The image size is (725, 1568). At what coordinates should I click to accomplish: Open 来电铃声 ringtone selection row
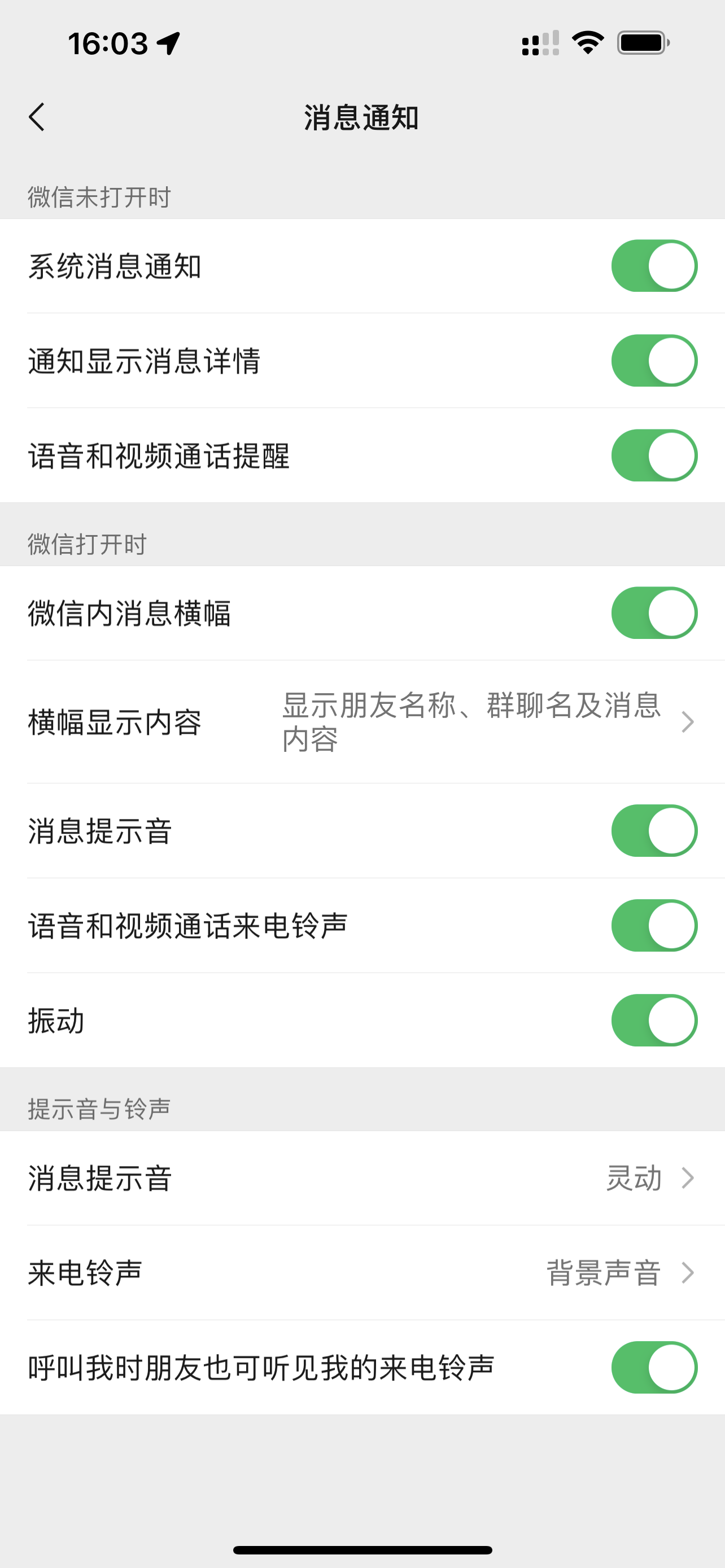tap(362, 1272)
